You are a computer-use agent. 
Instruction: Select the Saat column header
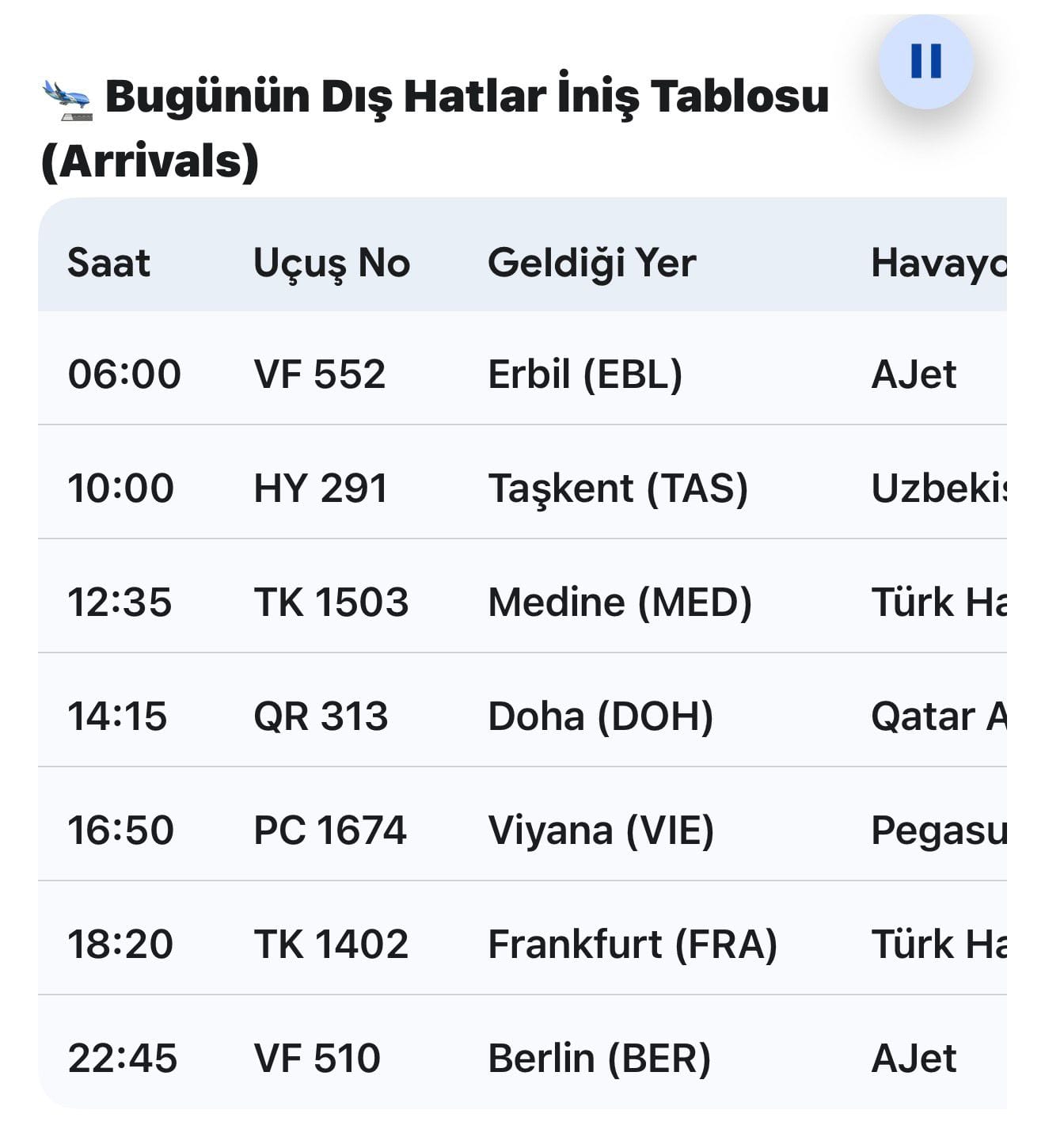tap(108, 263)
